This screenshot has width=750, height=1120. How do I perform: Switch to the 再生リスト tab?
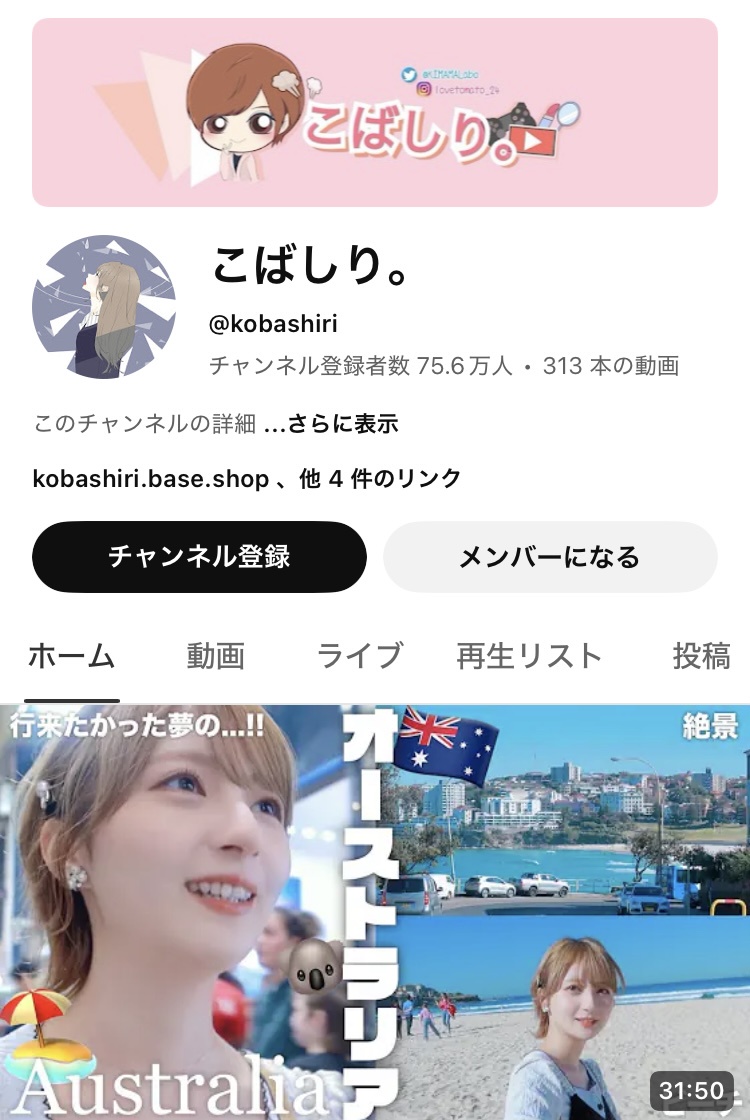[529, 656]
